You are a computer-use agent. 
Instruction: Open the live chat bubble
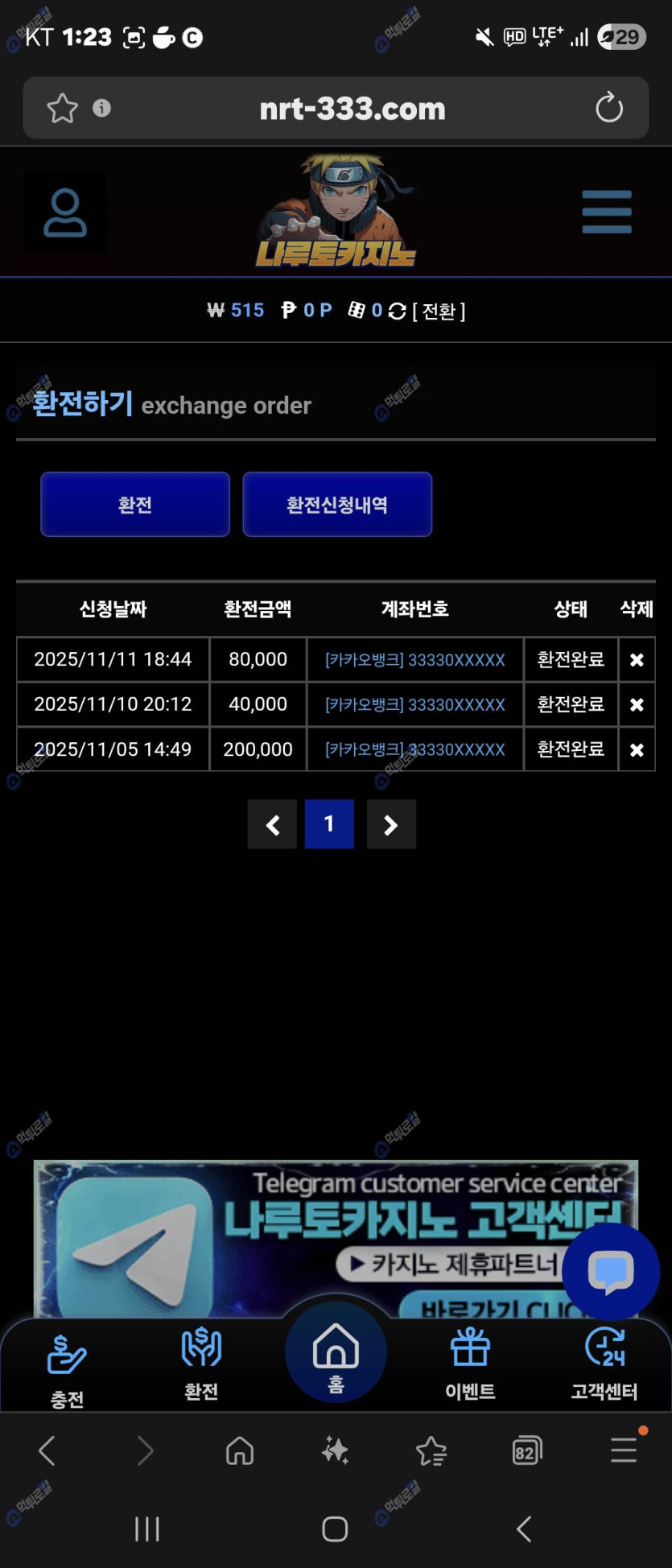tap(611, 1273)
